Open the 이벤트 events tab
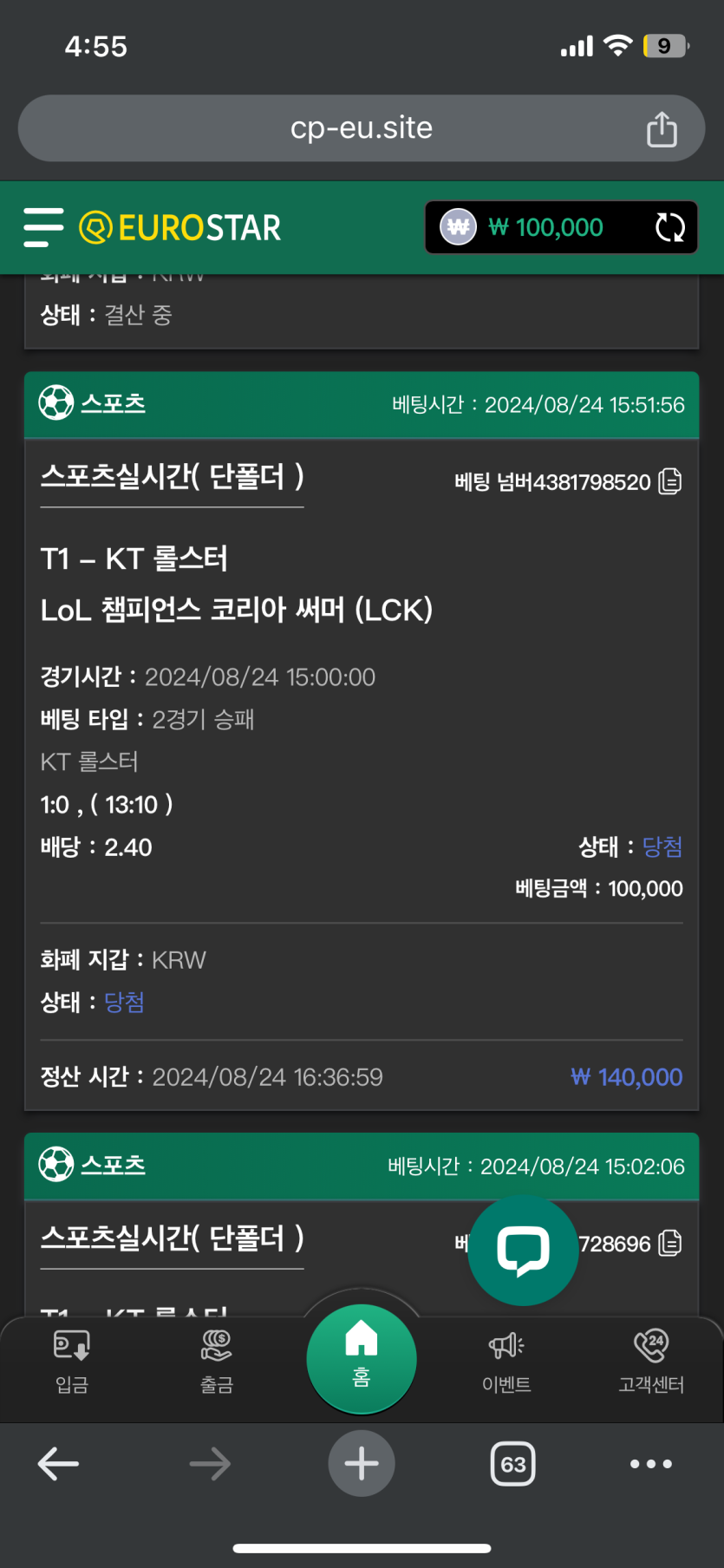 pos(506,1361)
